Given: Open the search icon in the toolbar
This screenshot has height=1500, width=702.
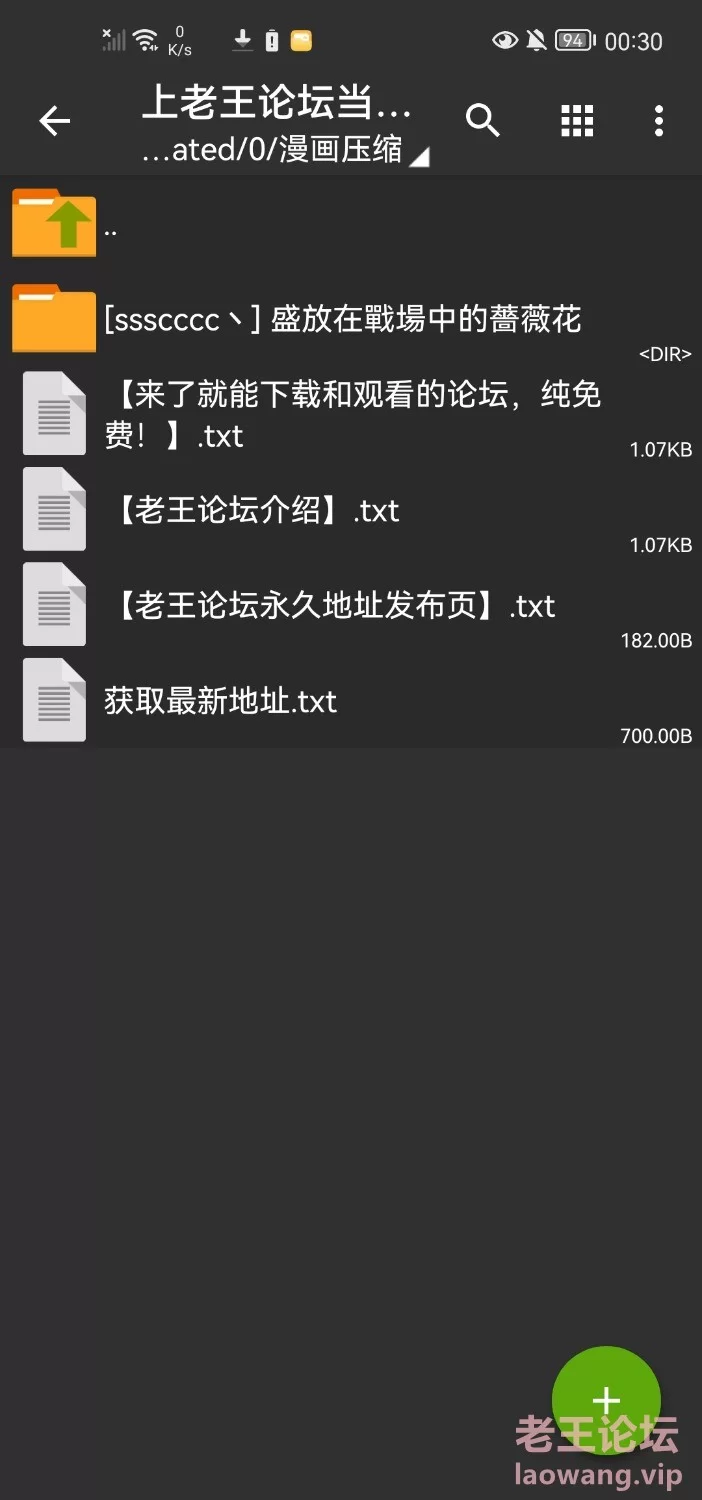Looking at the screenshot, I should [483, 121].
